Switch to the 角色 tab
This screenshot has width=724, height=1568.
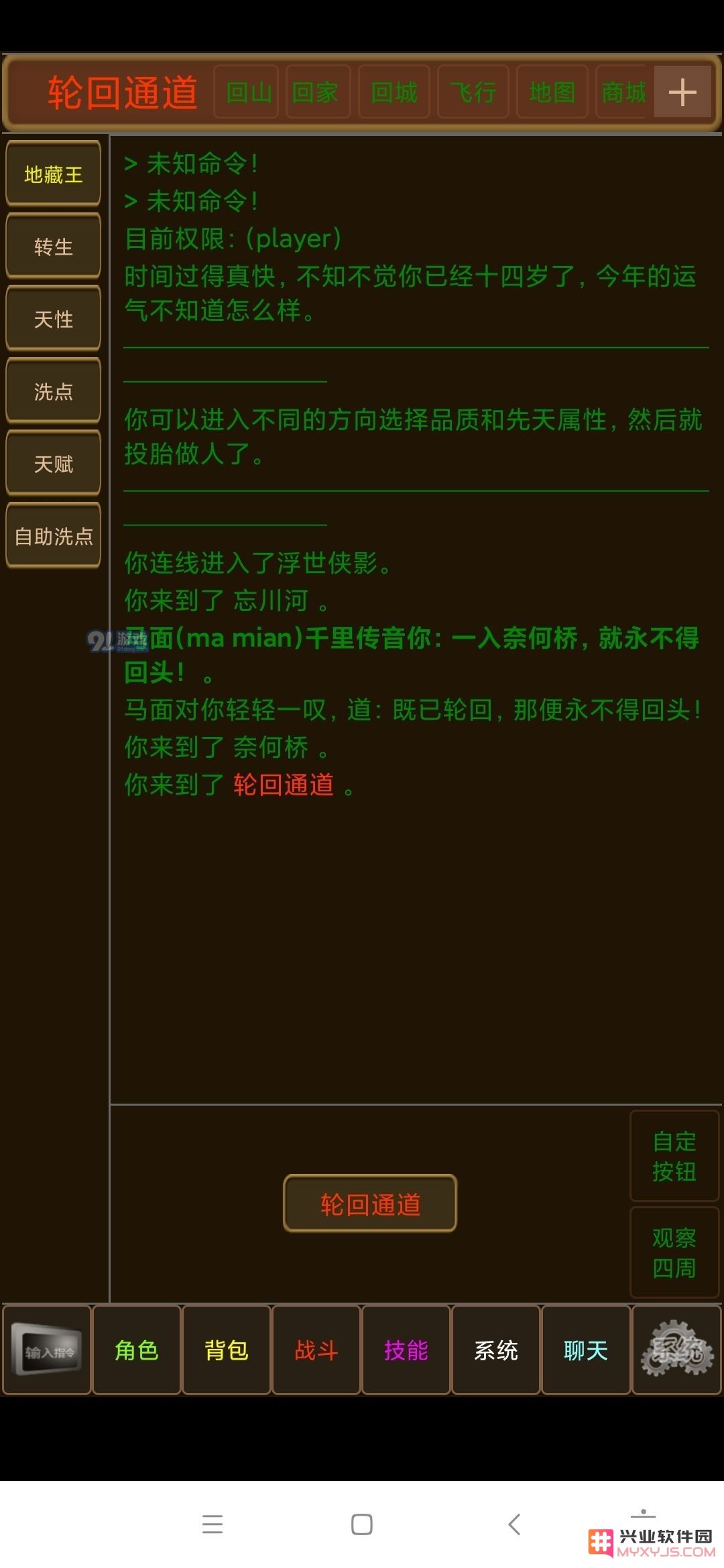pyautogui.click(x=137, y=1350)
